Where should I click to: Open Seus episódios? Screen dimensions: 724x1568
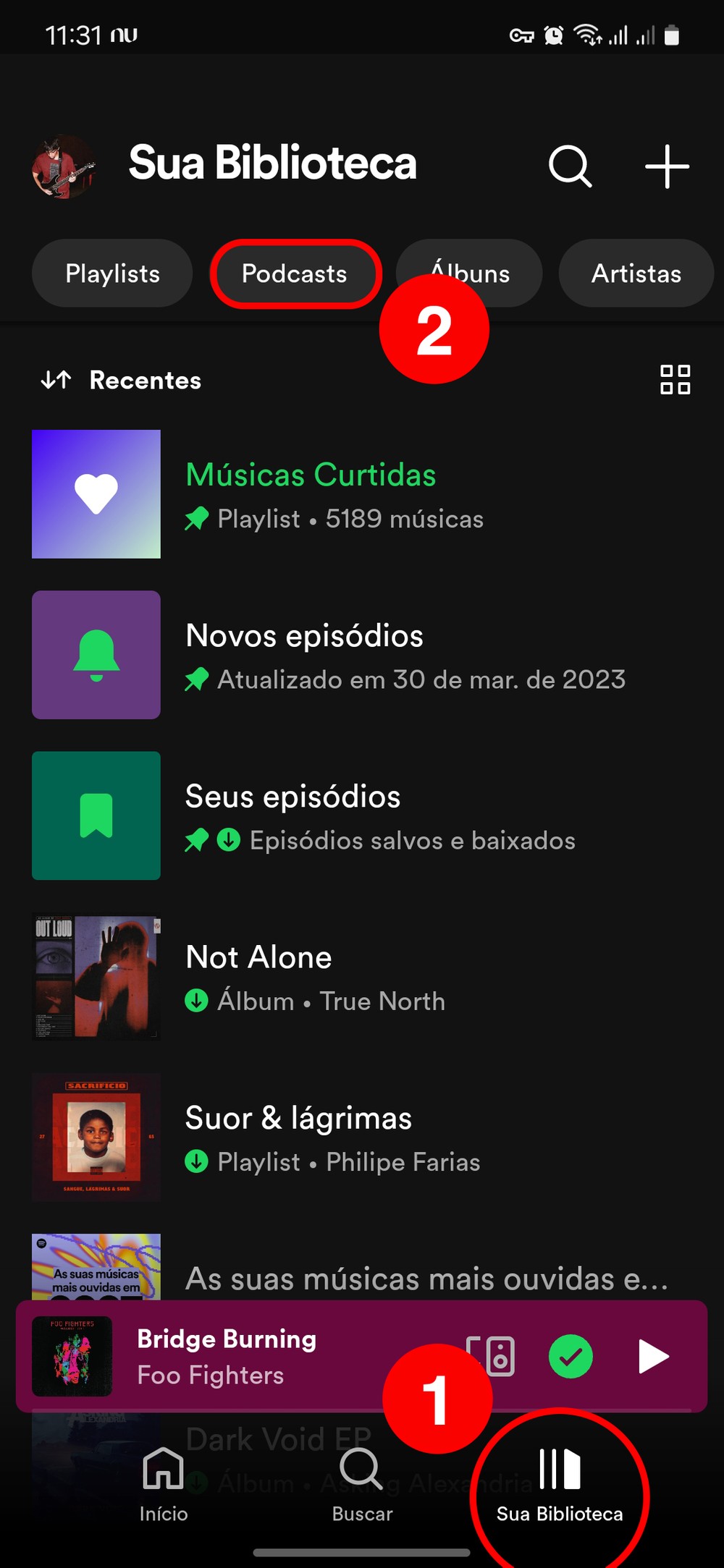point(293,815)
